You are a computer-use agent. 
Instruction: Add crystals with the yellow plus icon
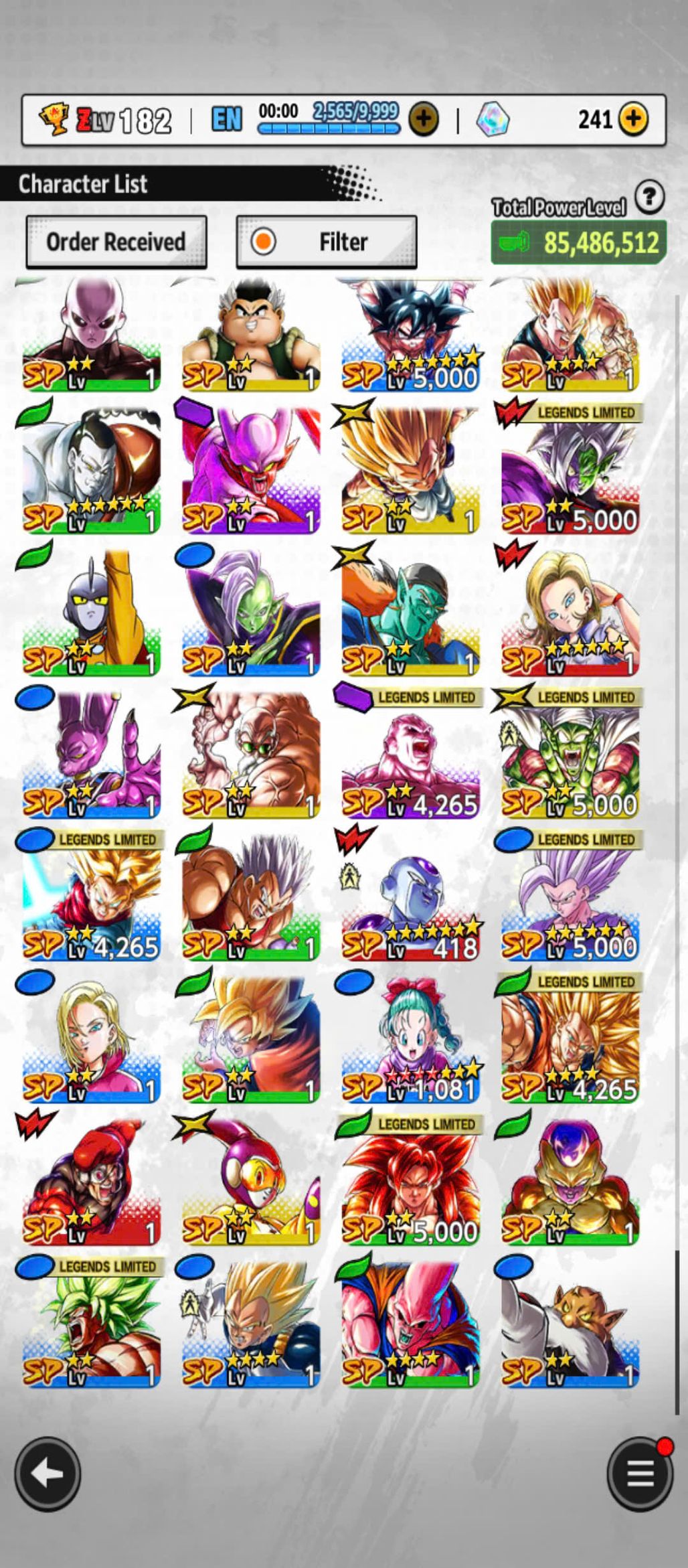coord(632,120)
